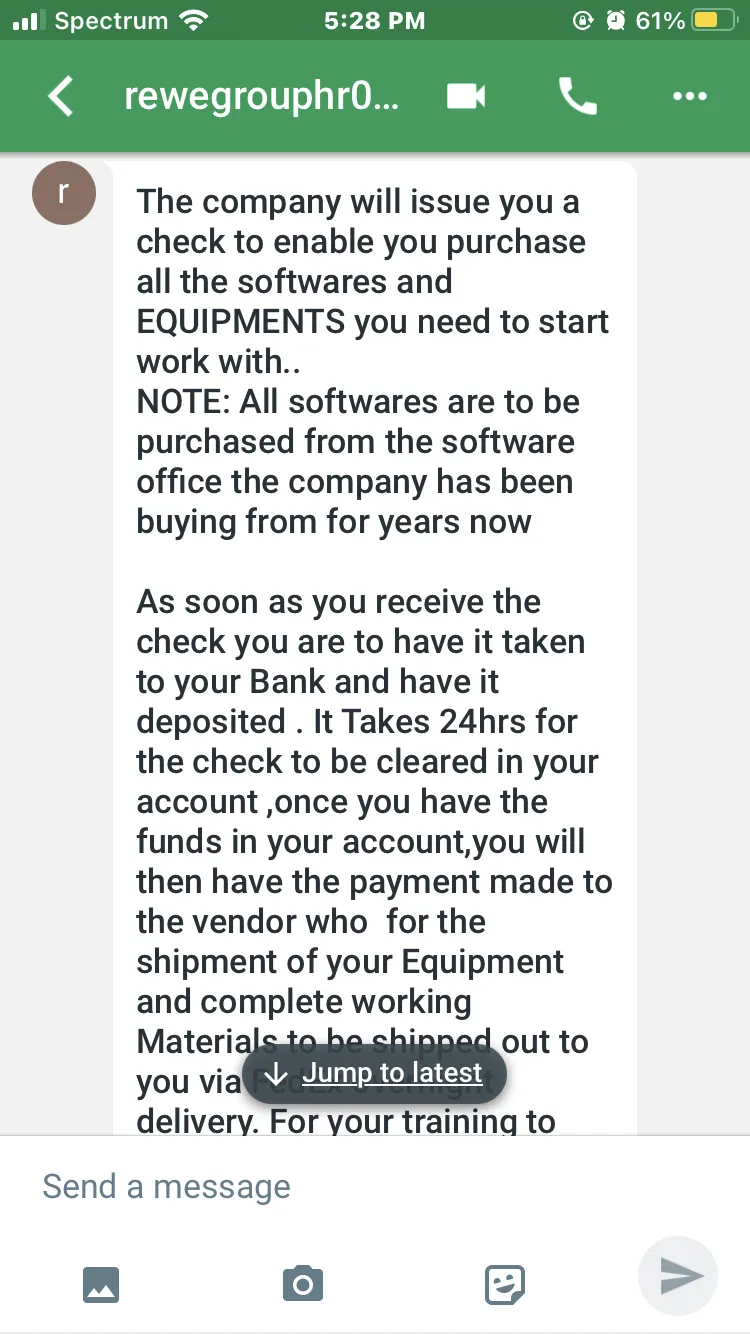Viewport: 750px width, 1334px height.
Task: Start a voice call with rewegrouphr0
Action: [578, 96]
